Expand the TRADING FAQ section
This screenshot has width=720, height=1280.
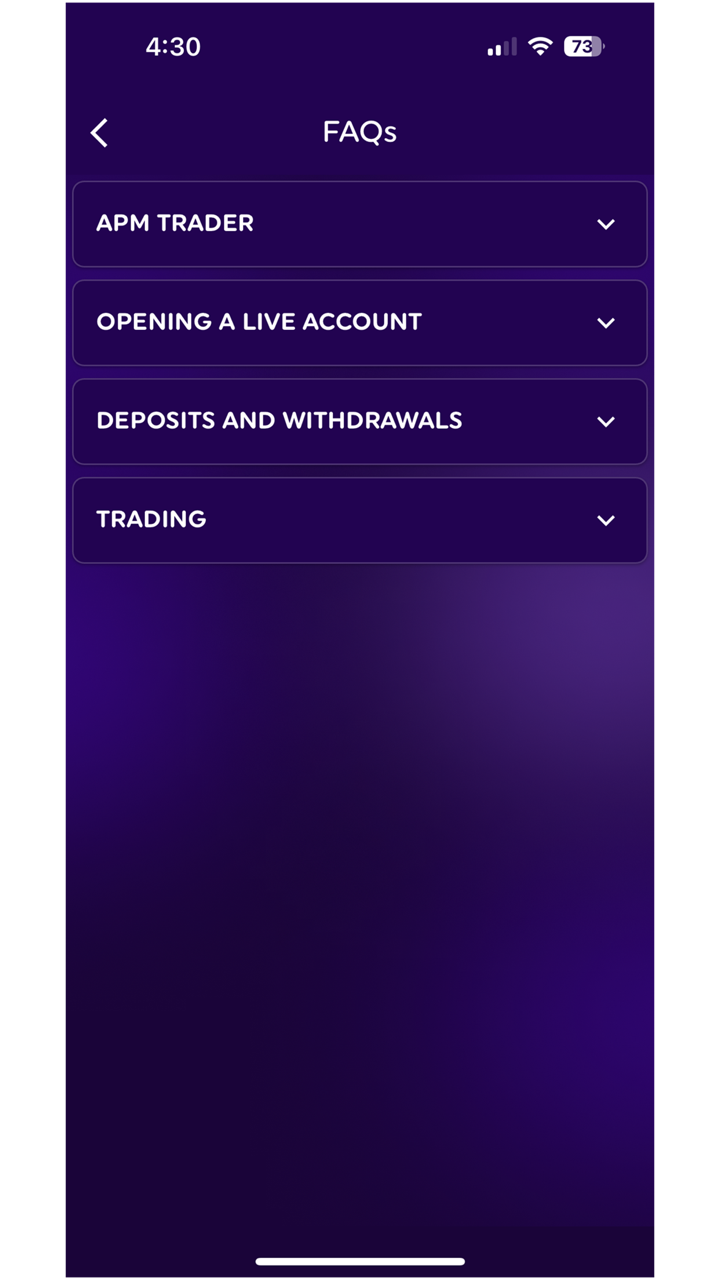[360, 520]
